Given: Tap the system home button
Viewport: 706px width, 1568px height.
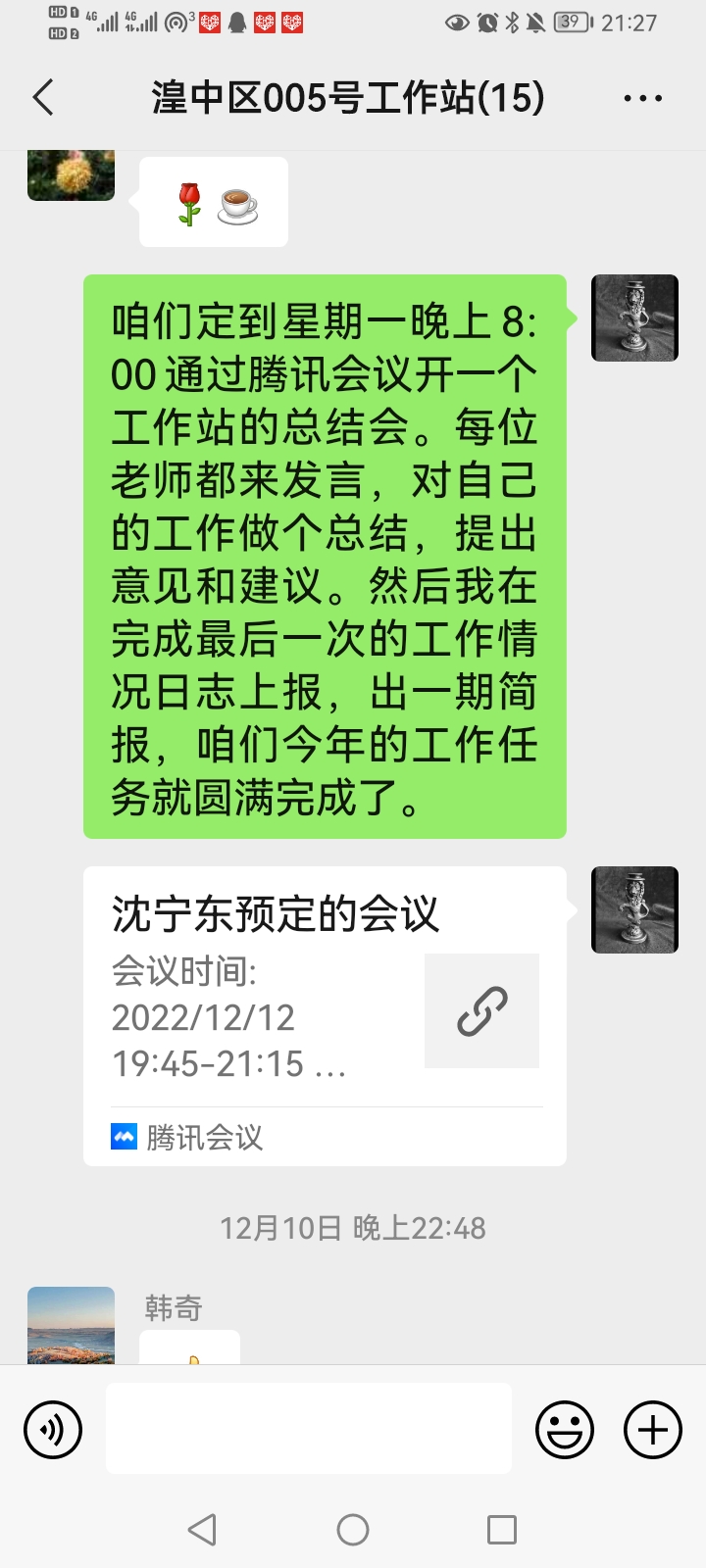Looking at the screenshot, I should [353, 1530].
